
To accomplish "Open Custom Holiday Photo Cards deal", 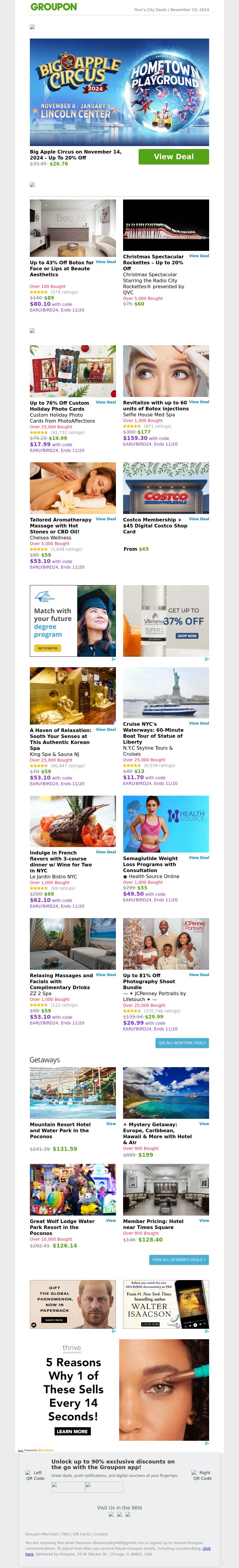I will [105, 402].
